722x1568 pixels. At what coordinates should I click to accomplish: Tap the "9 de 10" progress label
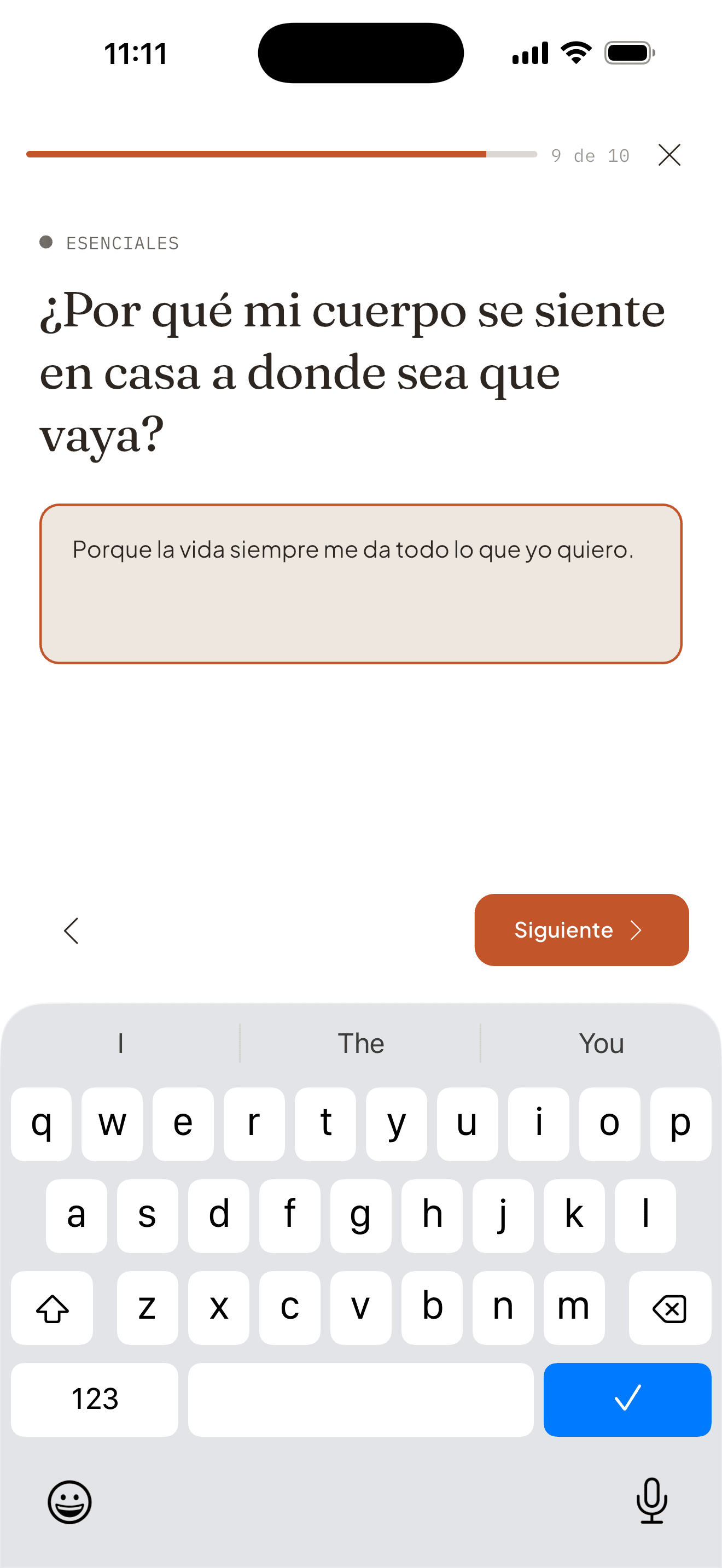tap(590, 155)
